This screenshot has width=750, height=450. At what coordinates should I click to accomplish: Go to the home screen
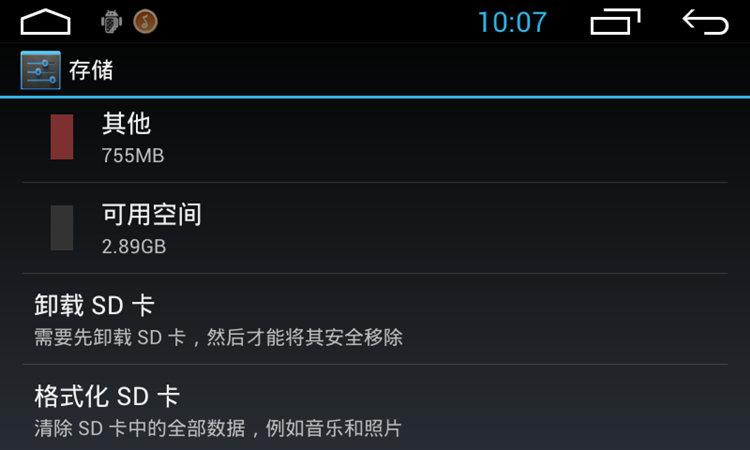(46, 21)
